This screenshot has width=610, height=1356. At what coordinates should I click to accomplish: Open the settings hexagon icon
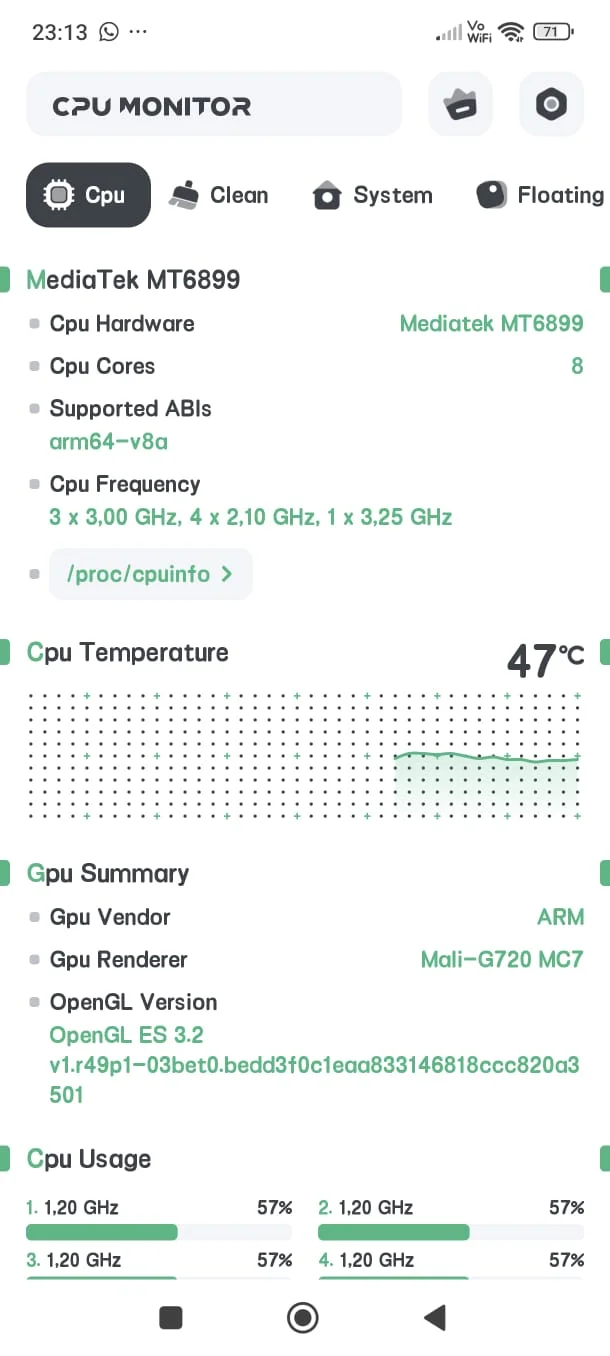551,104
